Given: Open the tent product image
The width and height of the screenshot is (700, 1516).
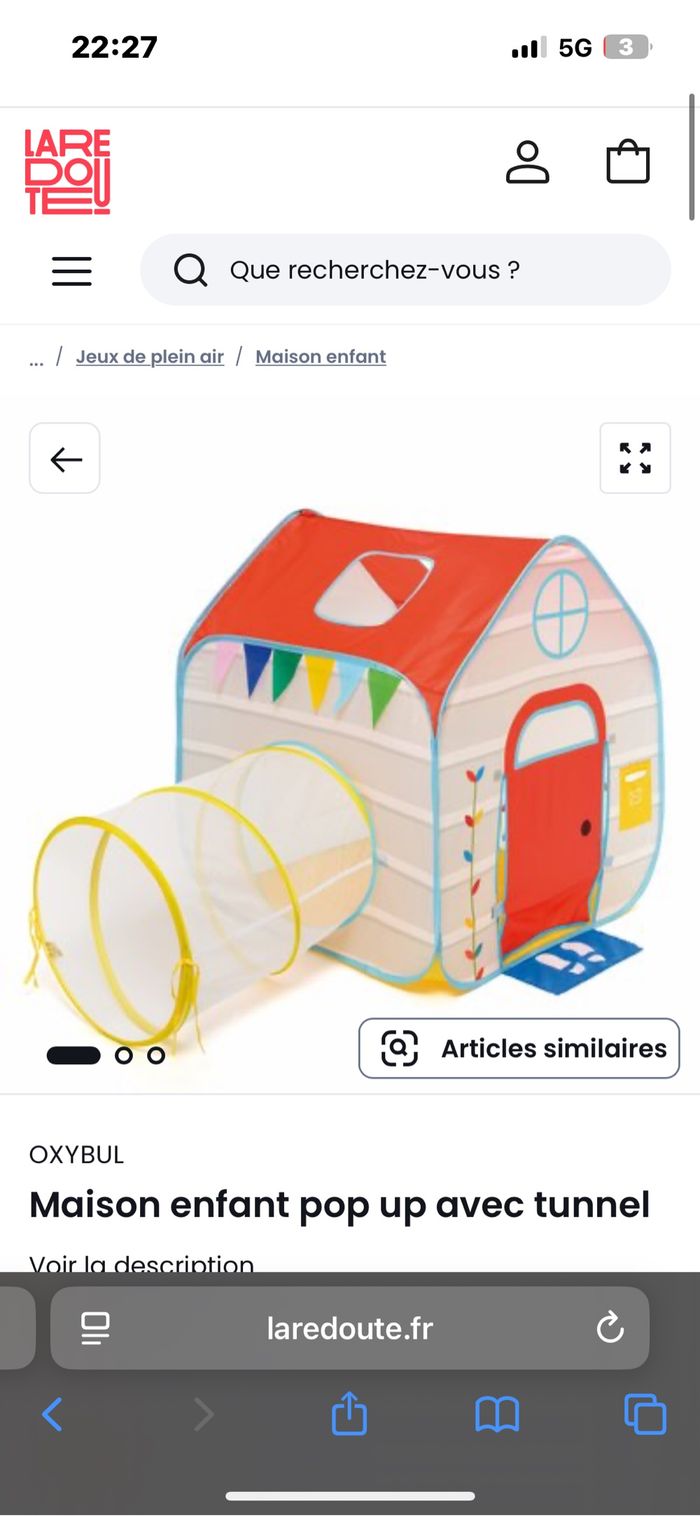Looking at the screenshot, I should tap(350, 760).
